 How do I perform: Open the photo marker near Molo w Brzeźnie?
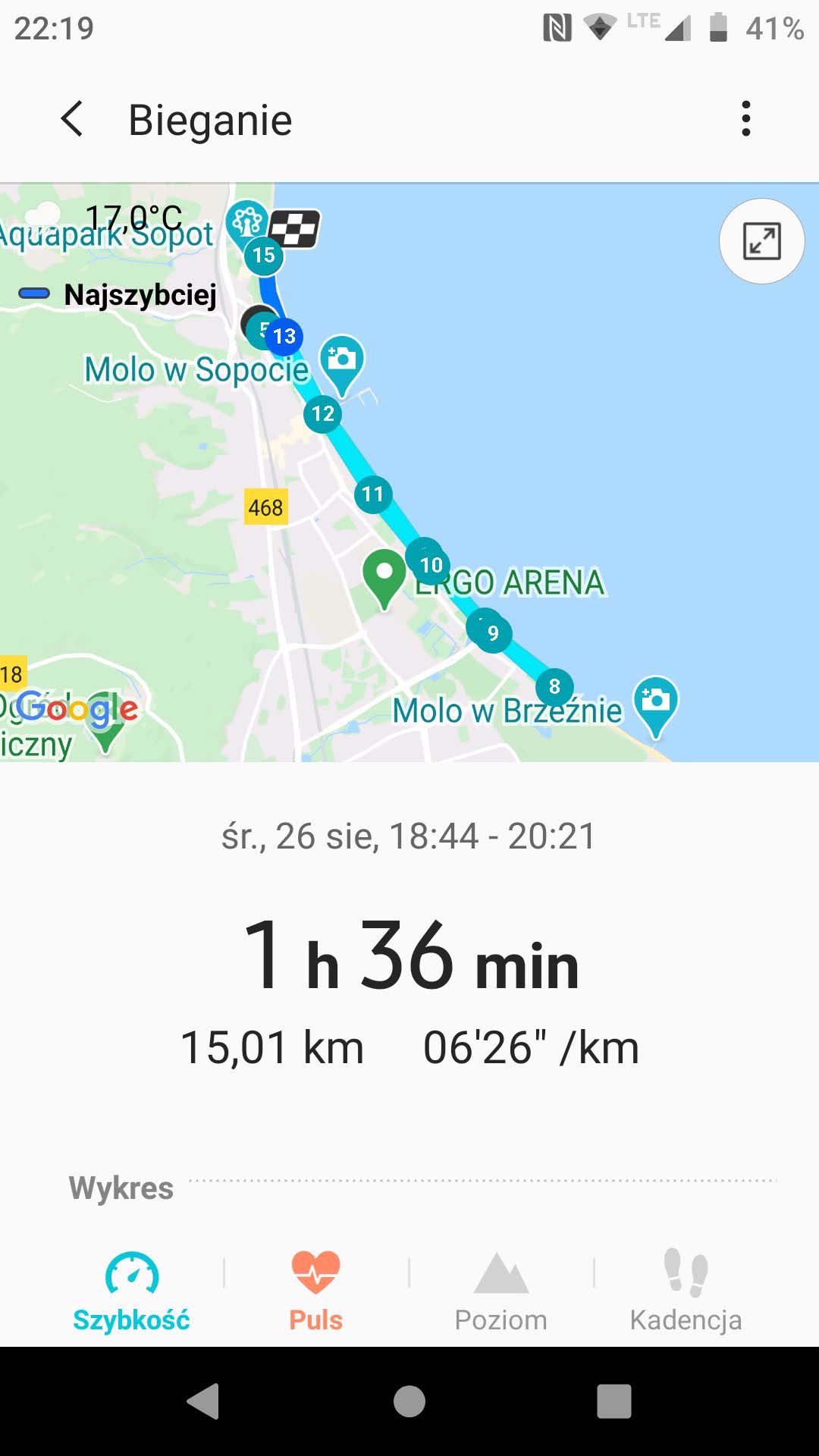(655, 702)
